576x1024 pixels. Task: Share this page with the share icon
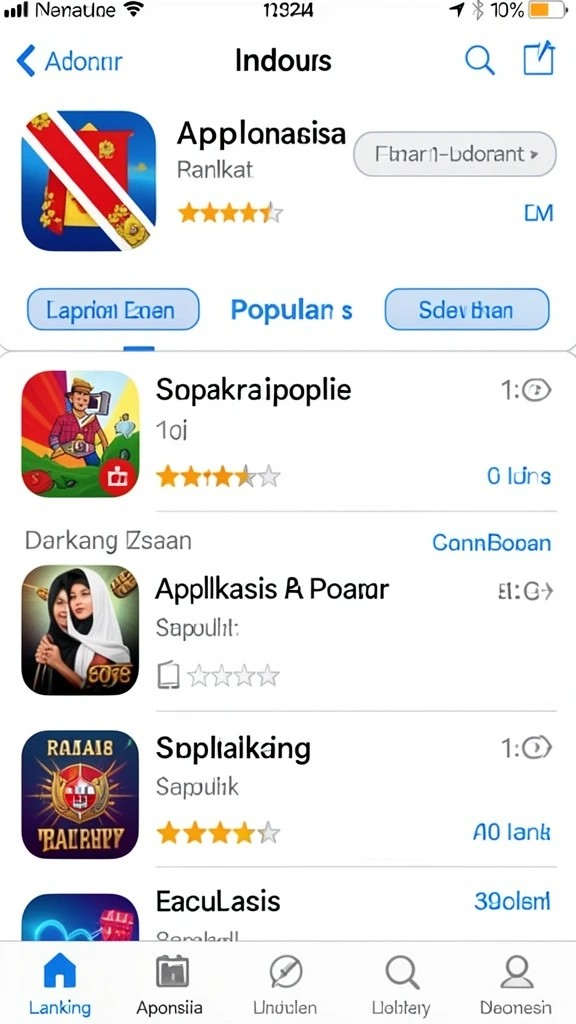[x=539, y=59]
